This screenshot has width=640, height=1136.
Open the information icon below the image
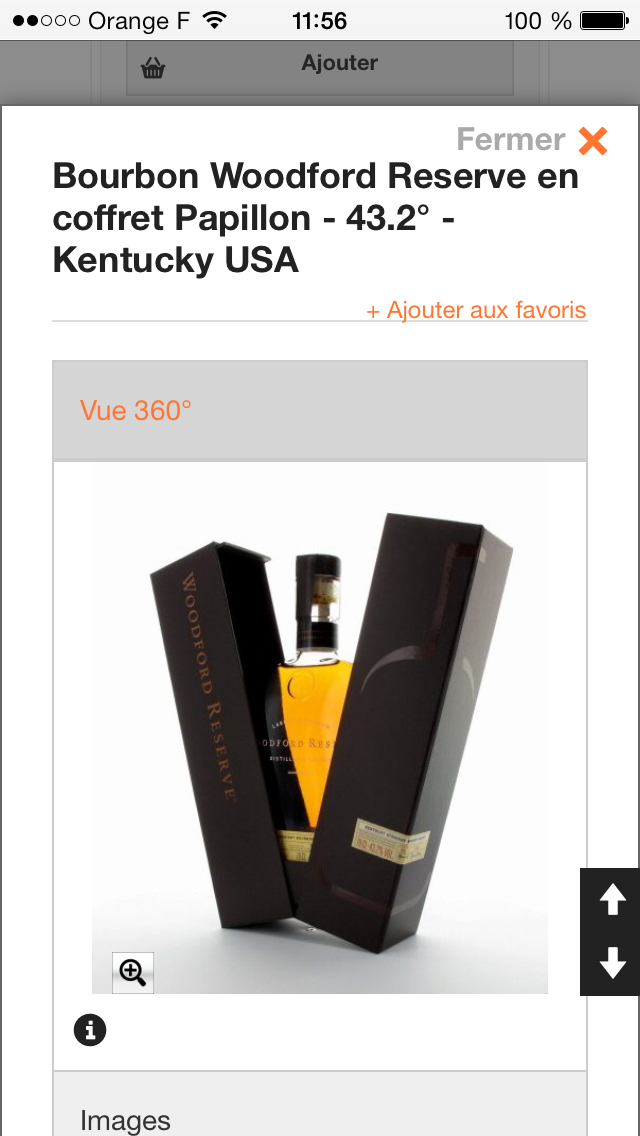click(x=90, y=1029)
